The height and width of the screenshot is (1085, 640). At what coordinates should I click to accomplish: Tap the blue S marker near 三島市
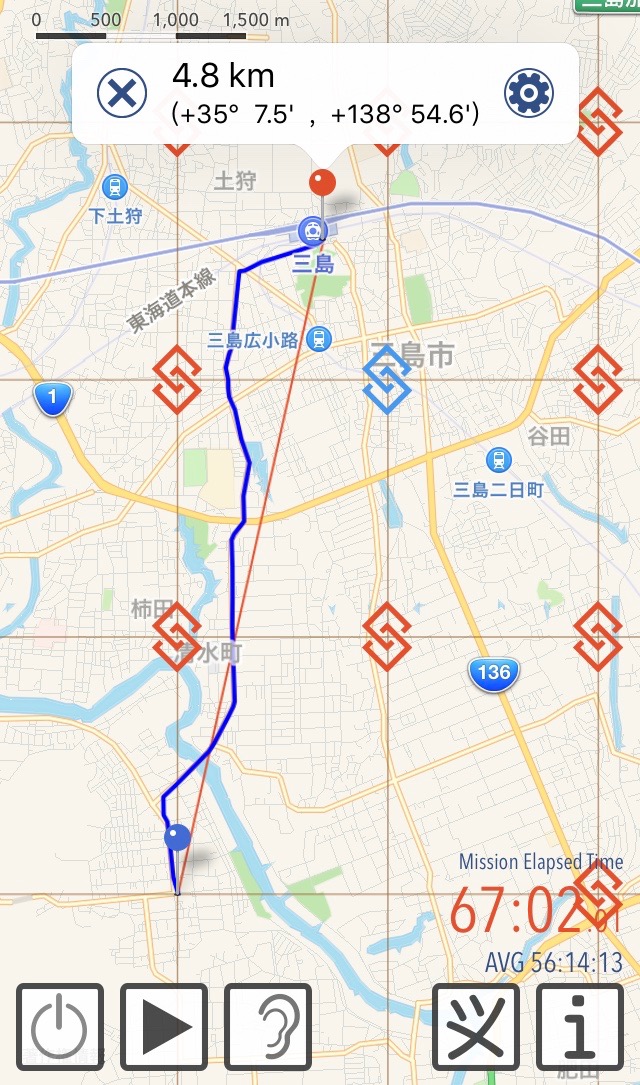(x=387, y=379)
